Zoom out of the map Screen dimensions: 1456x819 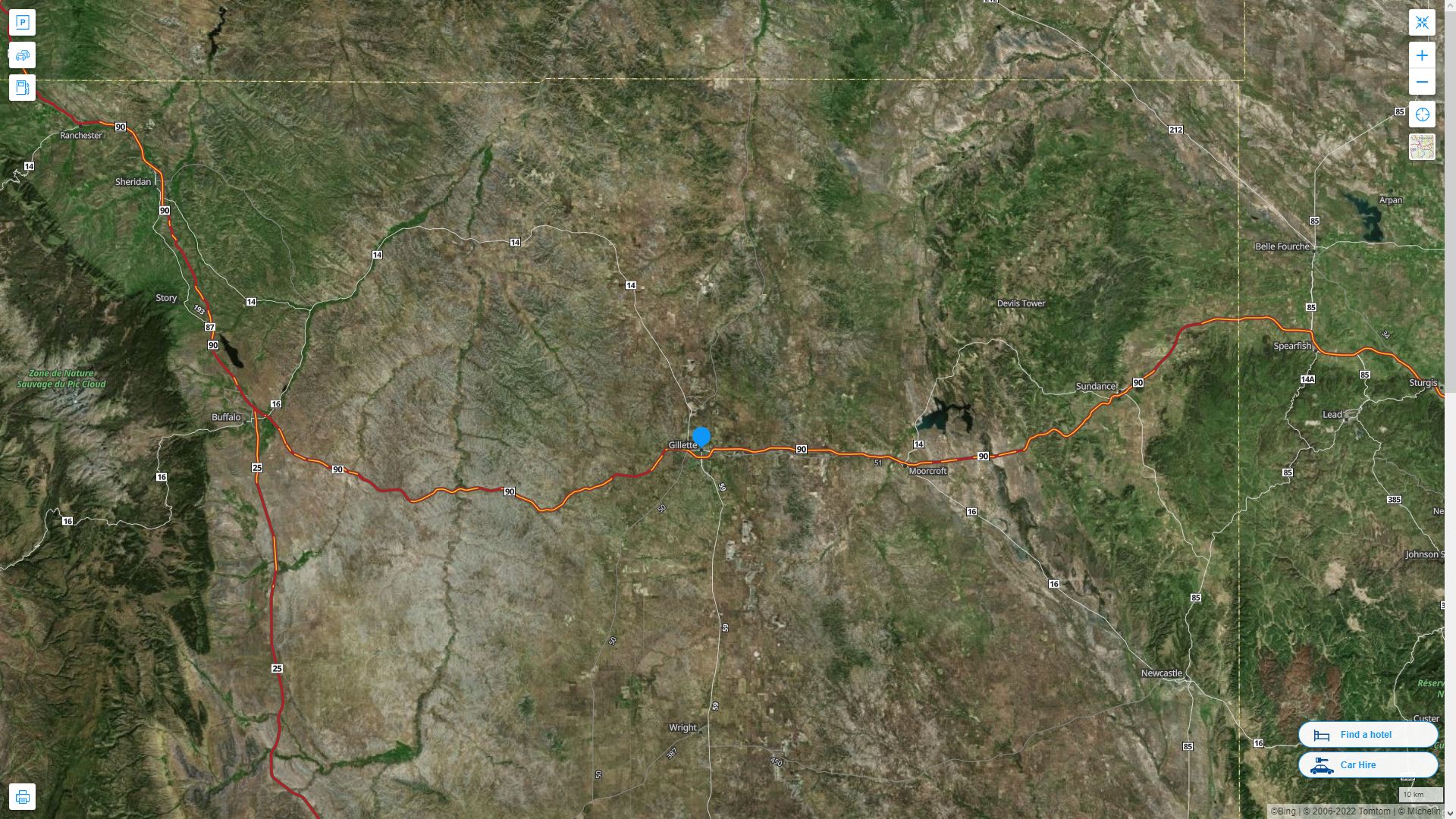1422,82
